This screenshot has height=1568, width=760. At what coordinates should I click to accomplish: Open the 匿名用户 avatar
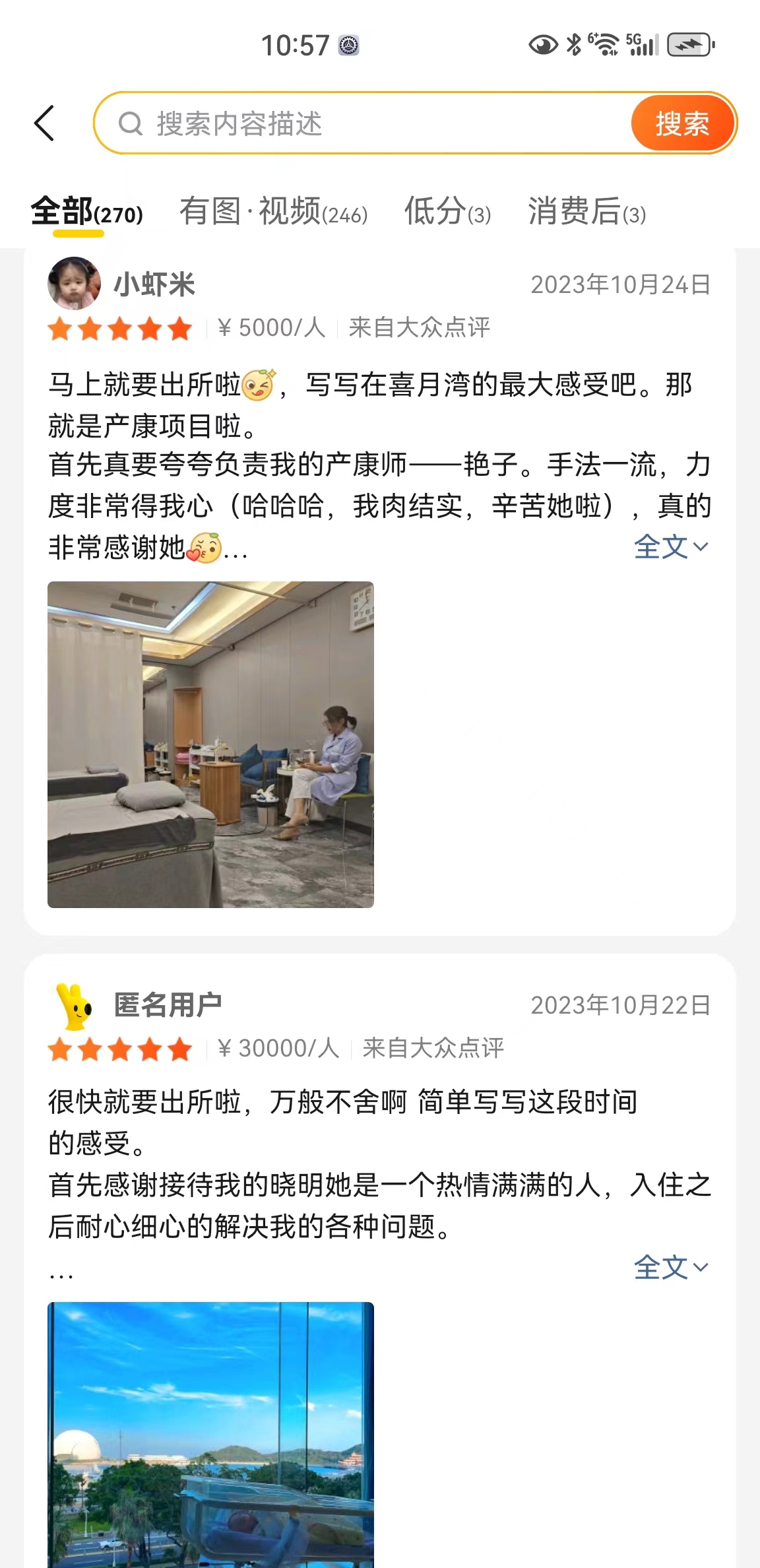click(x=74, y=1005)
